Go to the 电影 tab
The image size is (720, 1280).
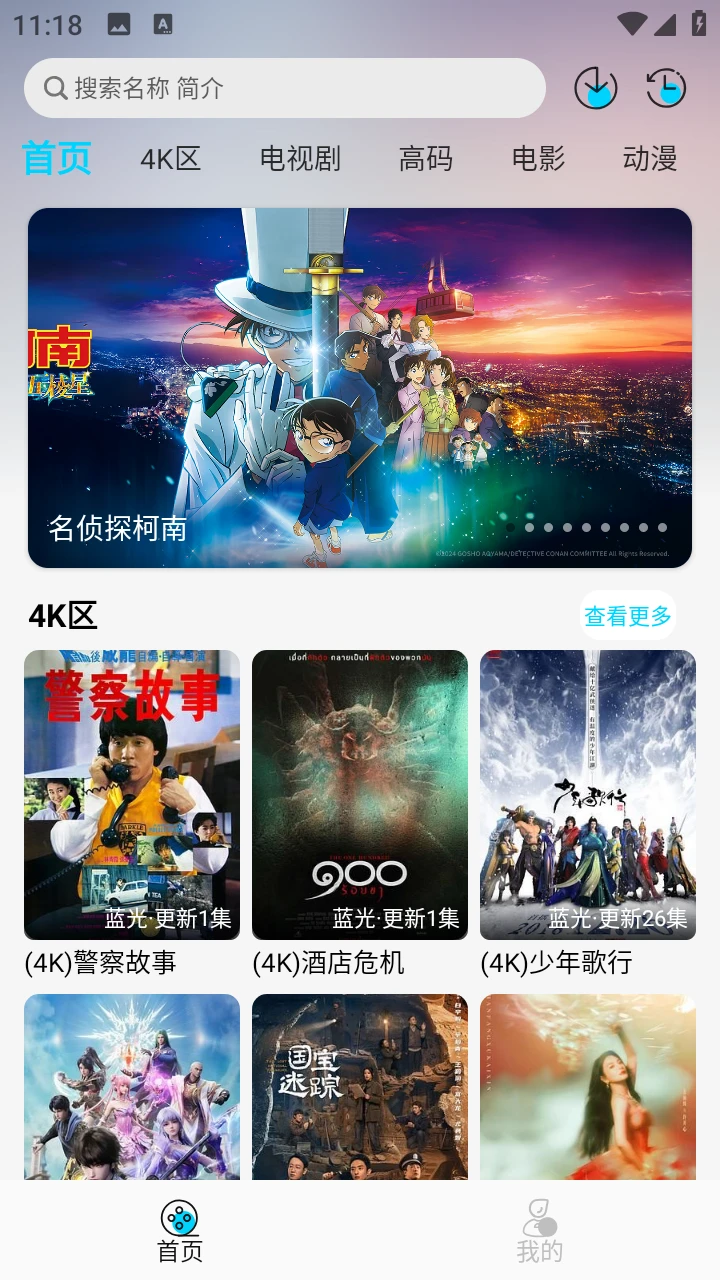(538, 158)
